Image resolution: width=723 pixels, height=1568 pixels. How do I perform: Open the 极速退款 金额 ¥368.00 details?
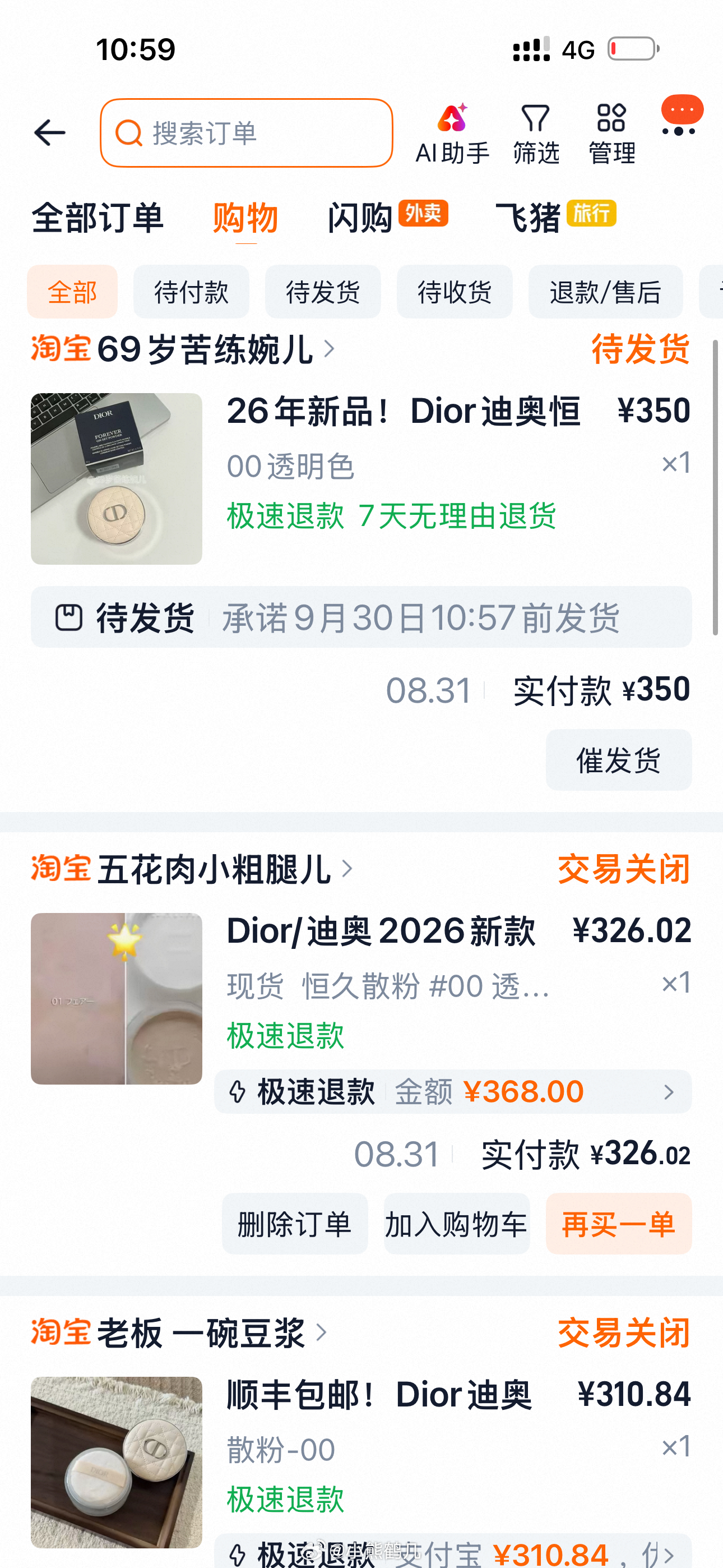tap(453, 1091)
